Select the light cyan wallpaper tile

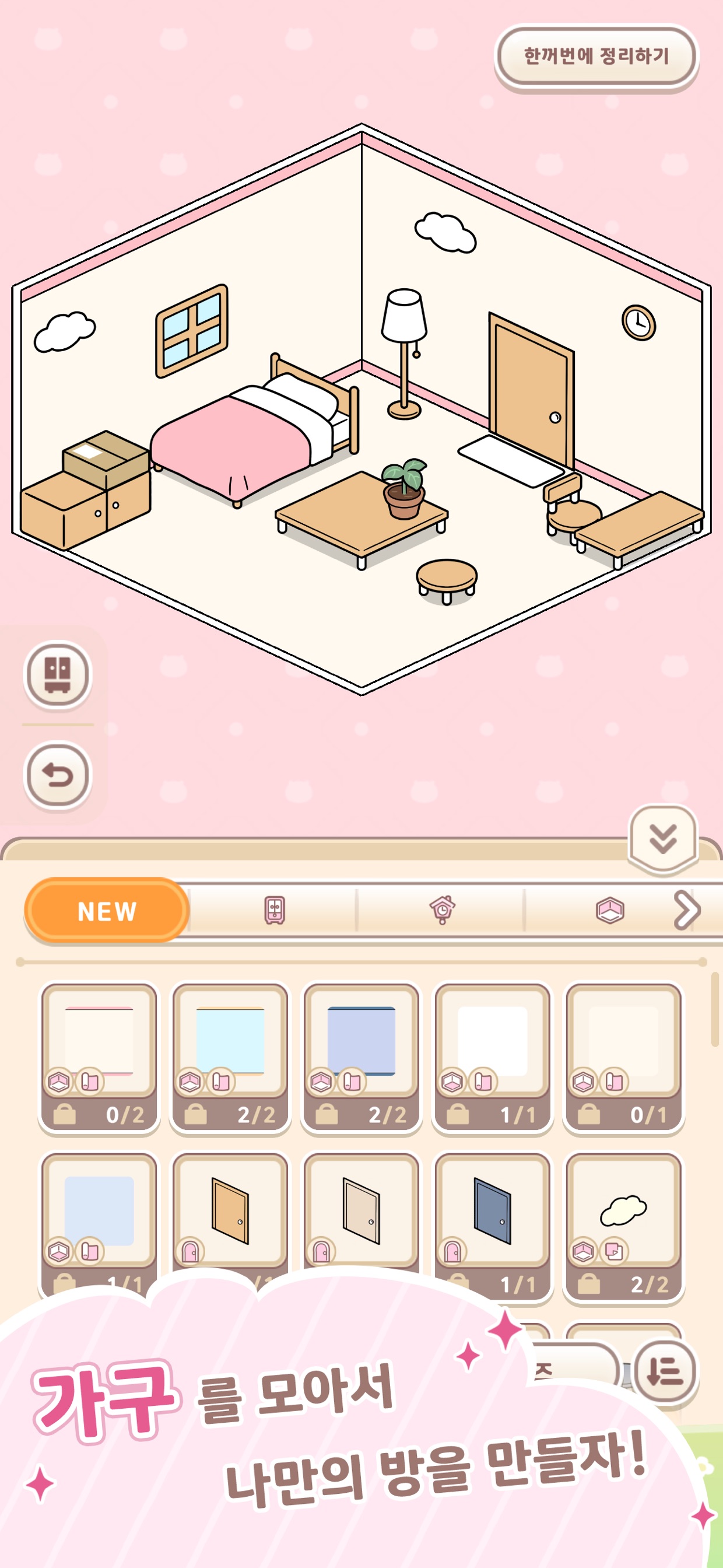click(230, 1058)
